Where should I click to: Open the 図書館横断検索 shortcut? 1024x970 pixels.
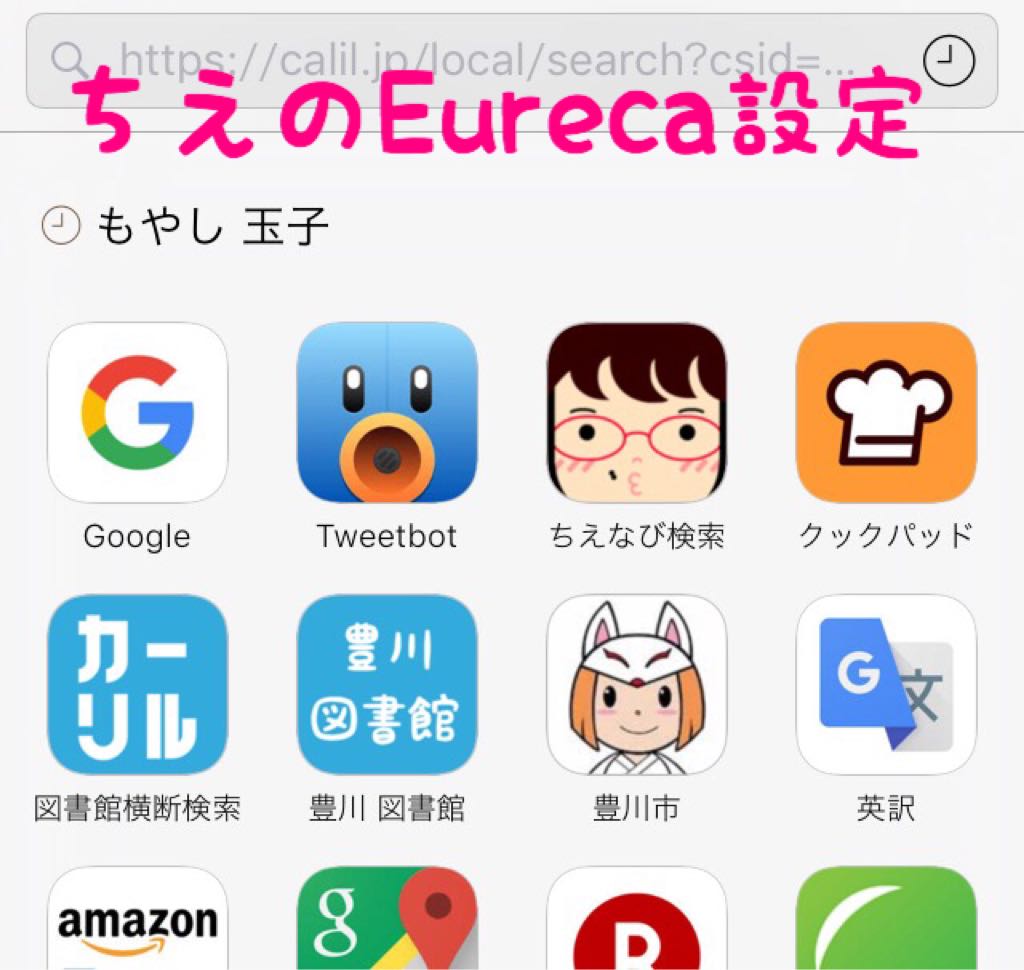click(x=137, y=685)
